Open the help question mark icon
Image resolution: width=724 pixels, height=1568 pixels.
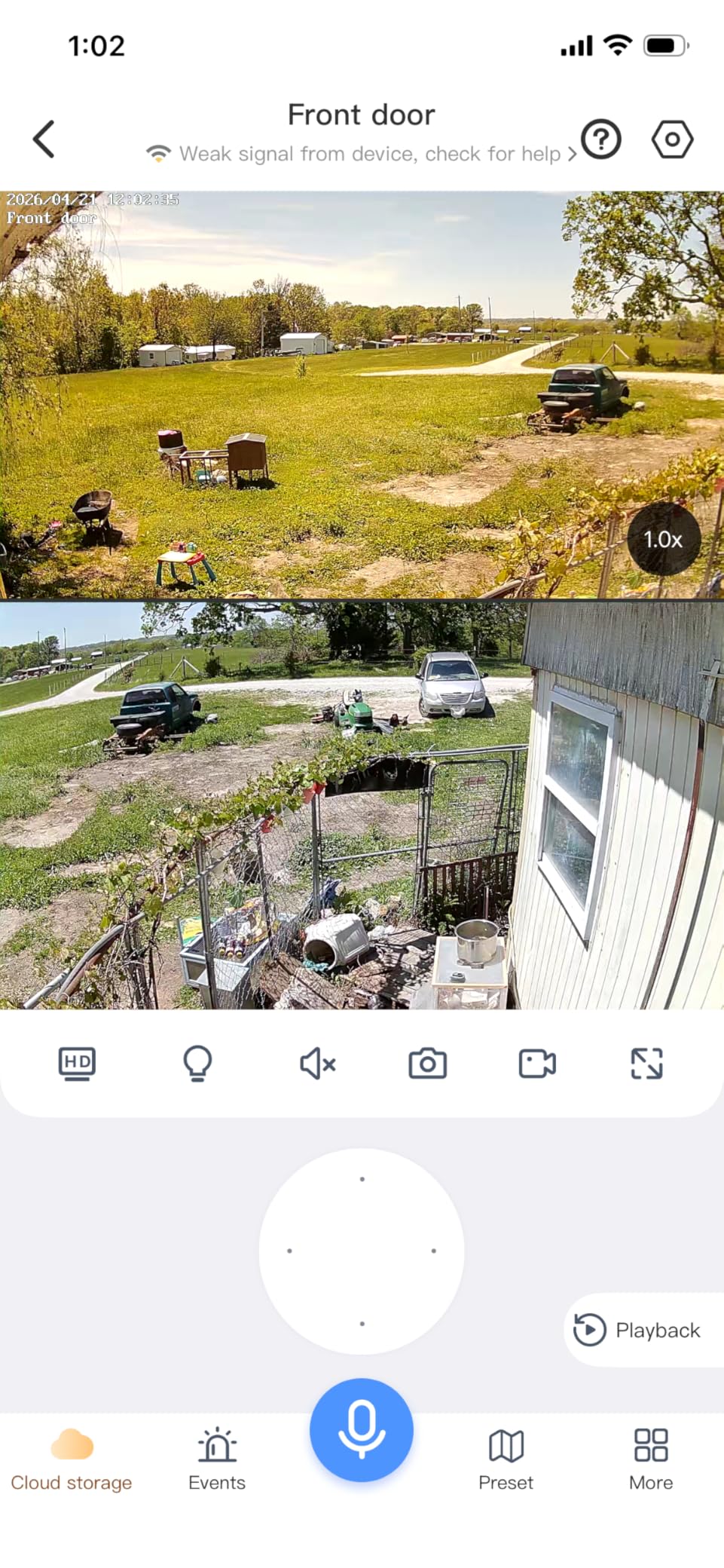point(601,139)
